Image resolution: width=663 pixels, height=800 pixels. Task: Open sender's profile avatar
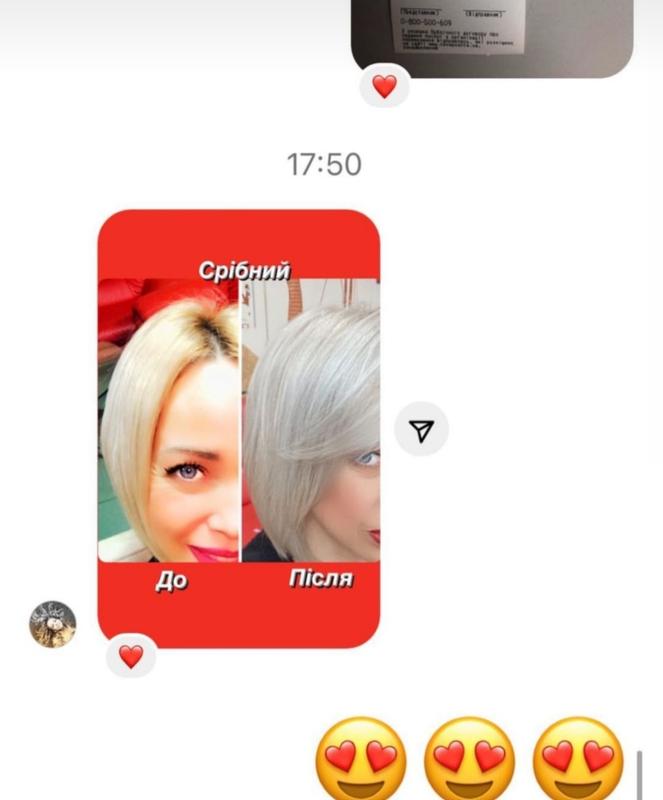tap(52, 624)
